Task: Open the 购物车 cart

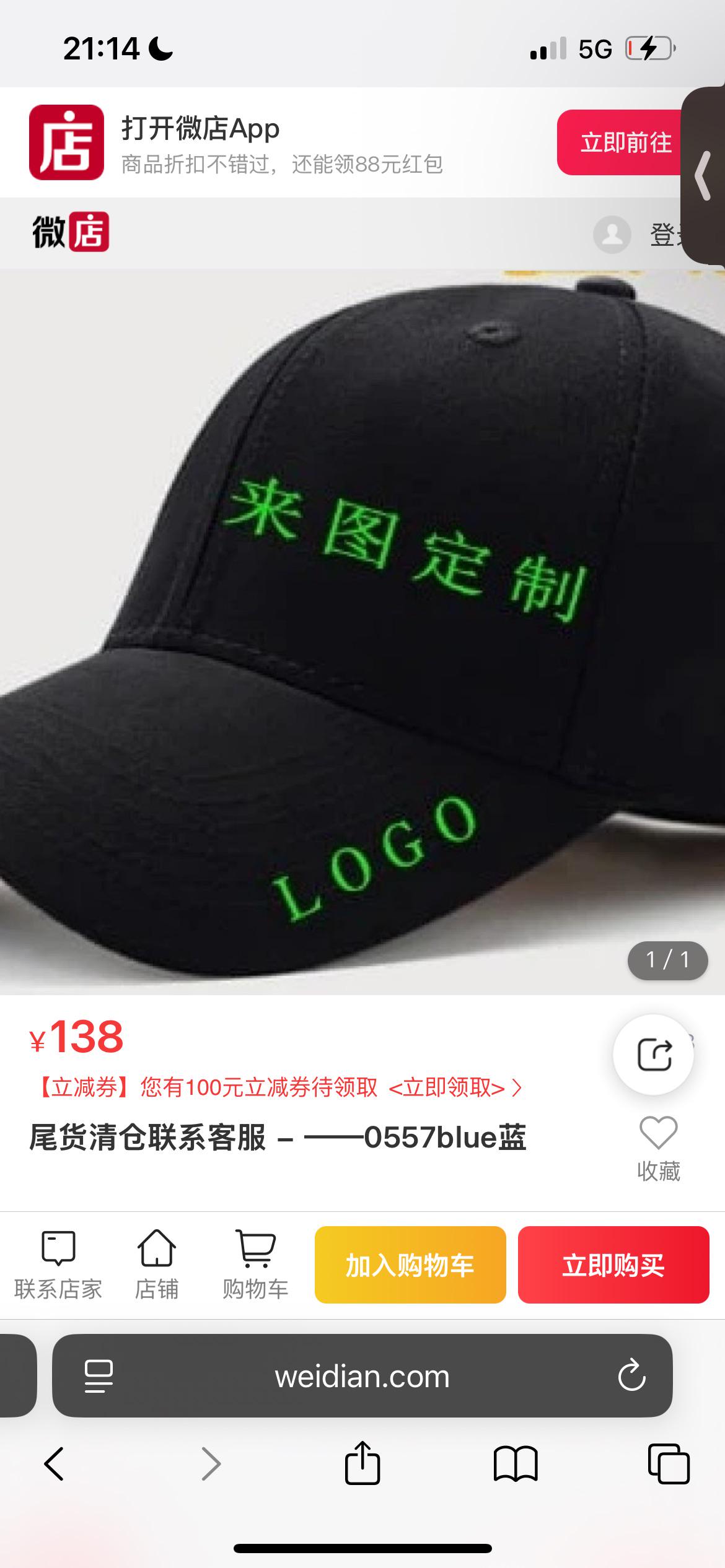Action: (255, 1265)
